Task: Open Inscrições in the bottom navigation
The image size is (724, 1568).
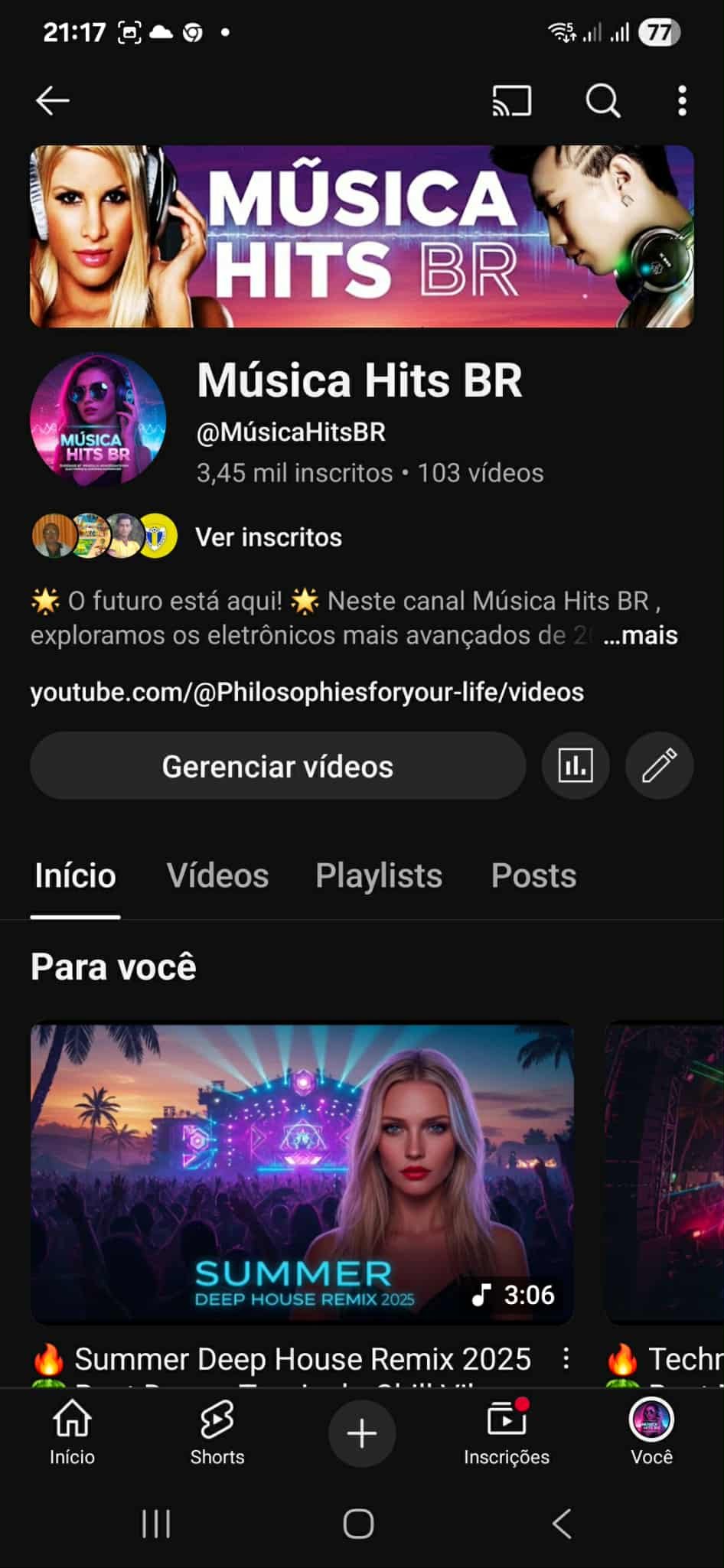Action: tap(507, 1433)
